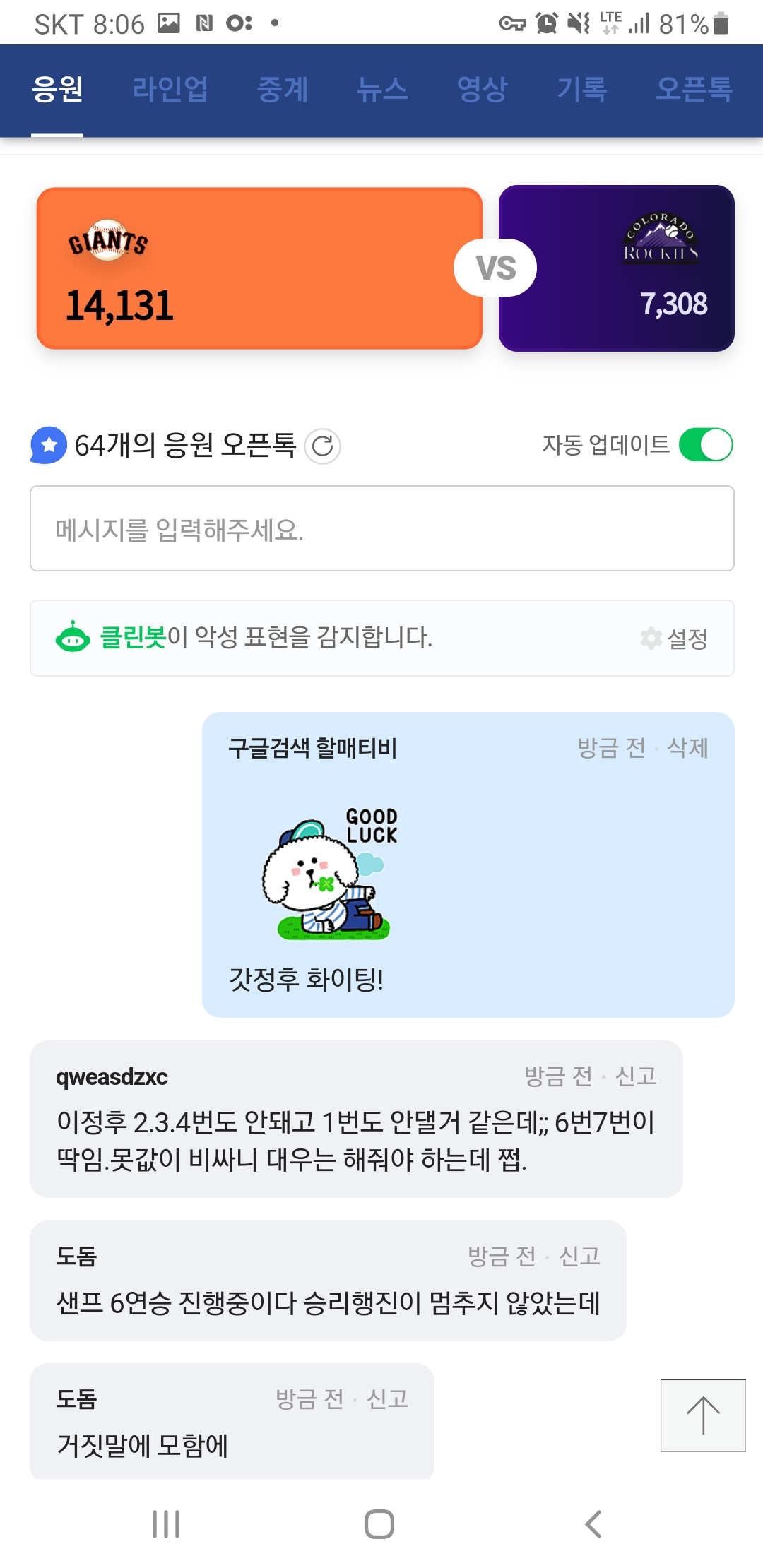Jump to top with the arrow button
This screenshot has height=1568, width=763.
[x=703, y=1415]
